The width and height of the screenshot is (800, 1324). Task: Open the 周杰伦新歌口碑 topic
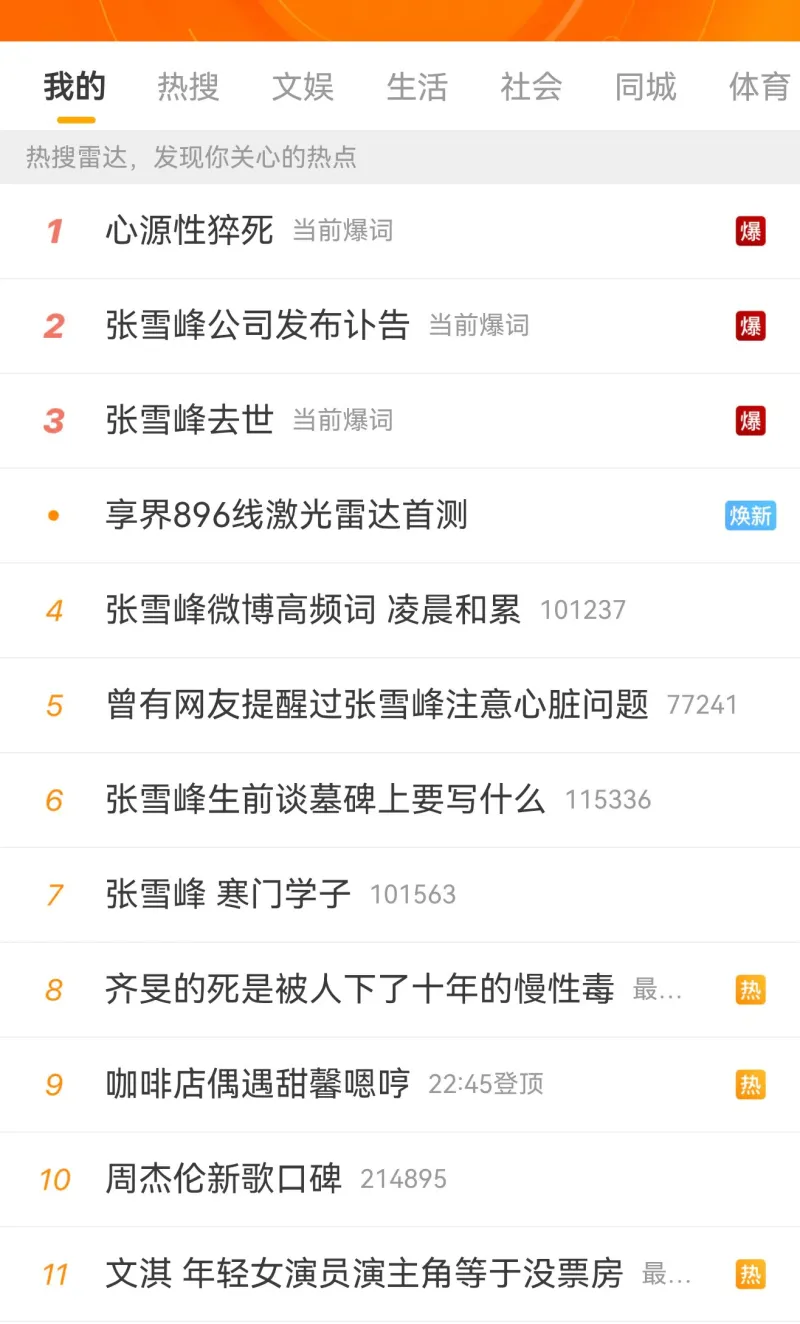(224, 1179)
